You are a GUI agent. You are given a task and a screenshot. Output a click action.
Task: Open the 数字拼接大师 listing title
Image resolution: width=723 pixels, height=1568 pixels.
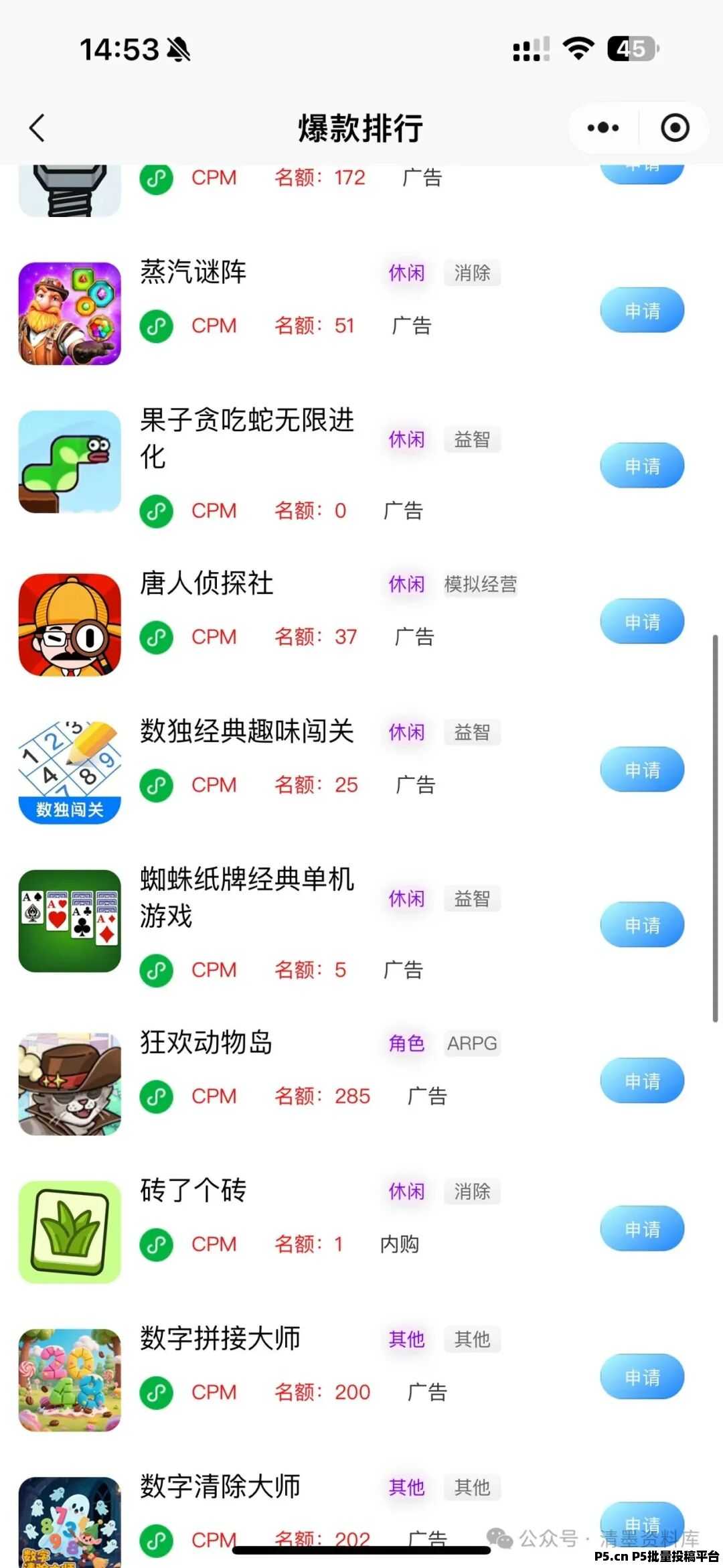pyautogui.click(x=220, y=1338)
